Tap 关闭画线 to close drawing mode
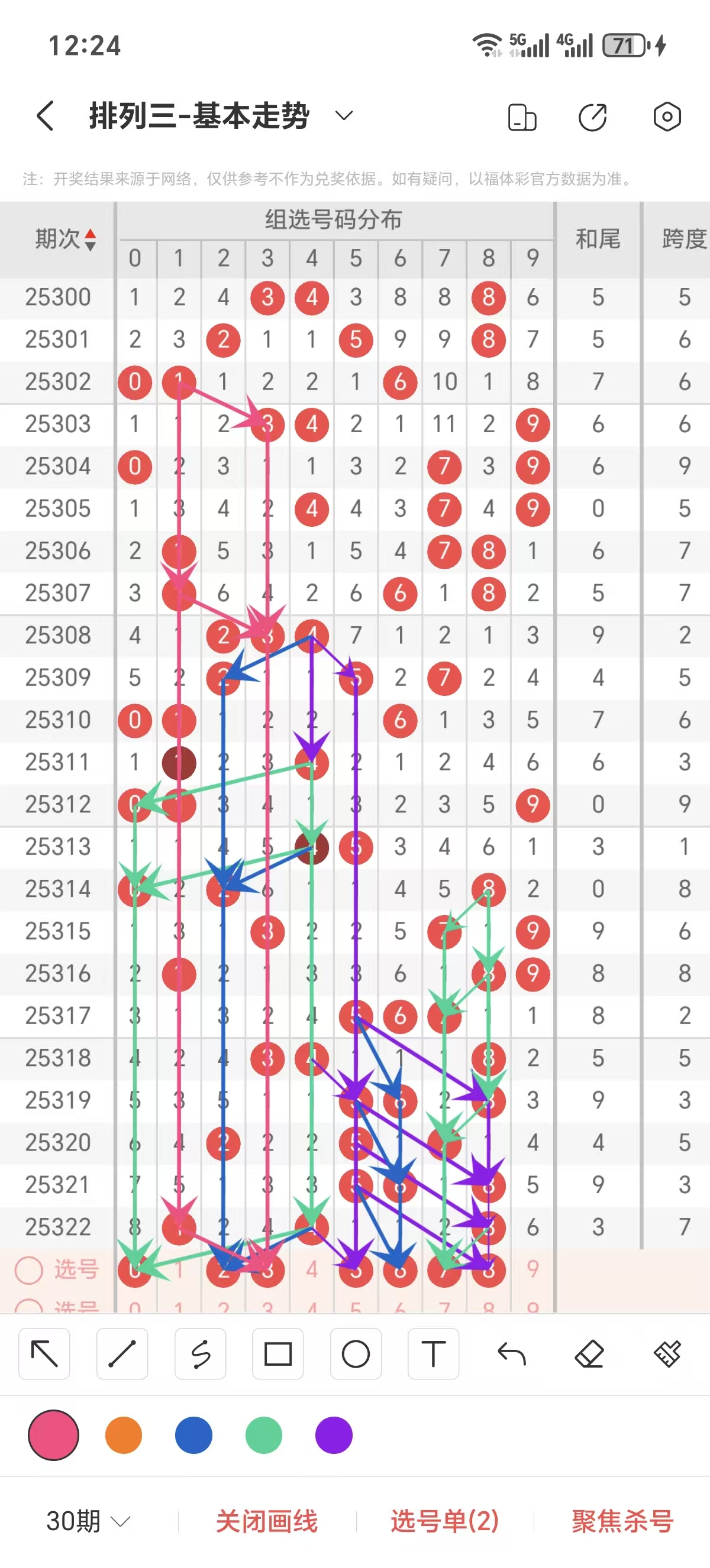 (x=267, y=1521)
